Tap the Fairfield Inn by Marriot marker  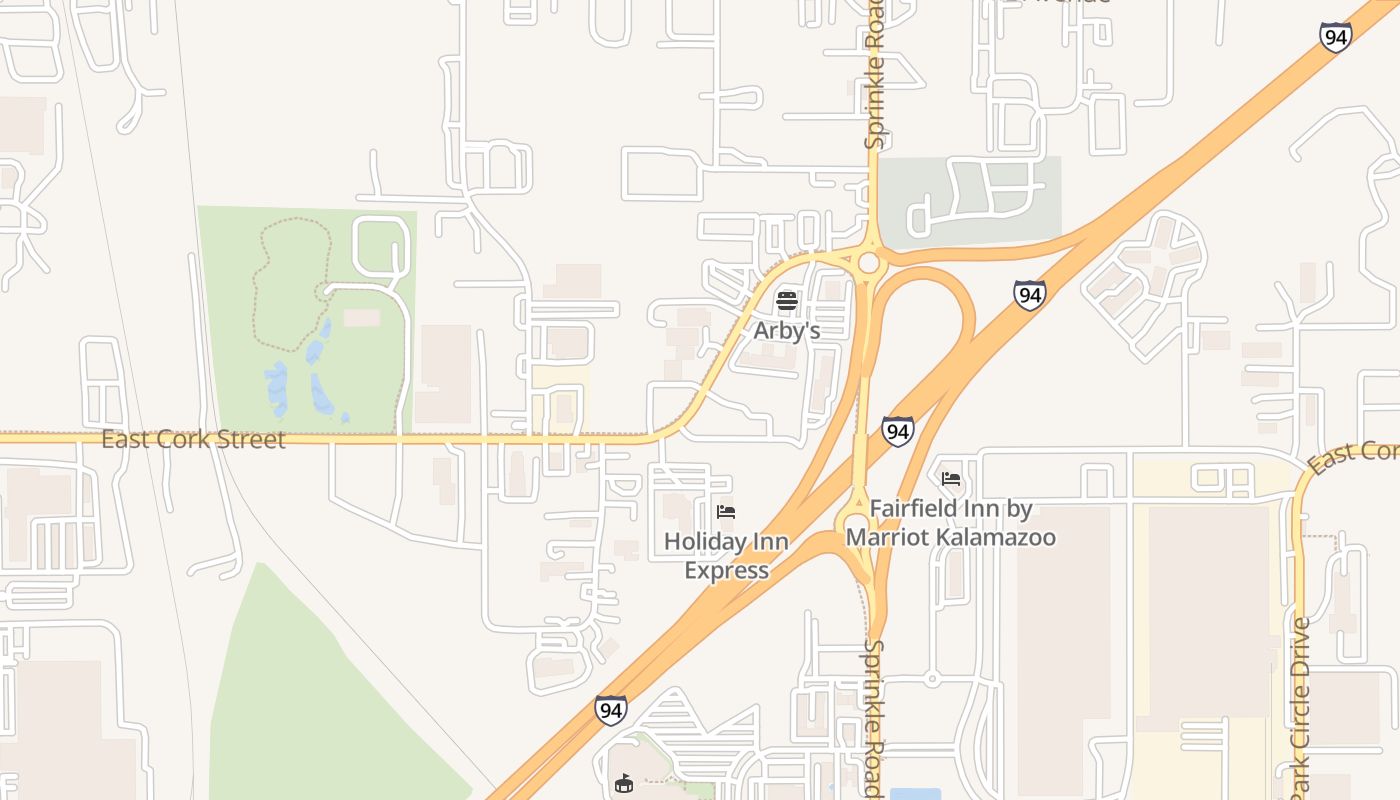pyautogui.click(x=951, y=479)
